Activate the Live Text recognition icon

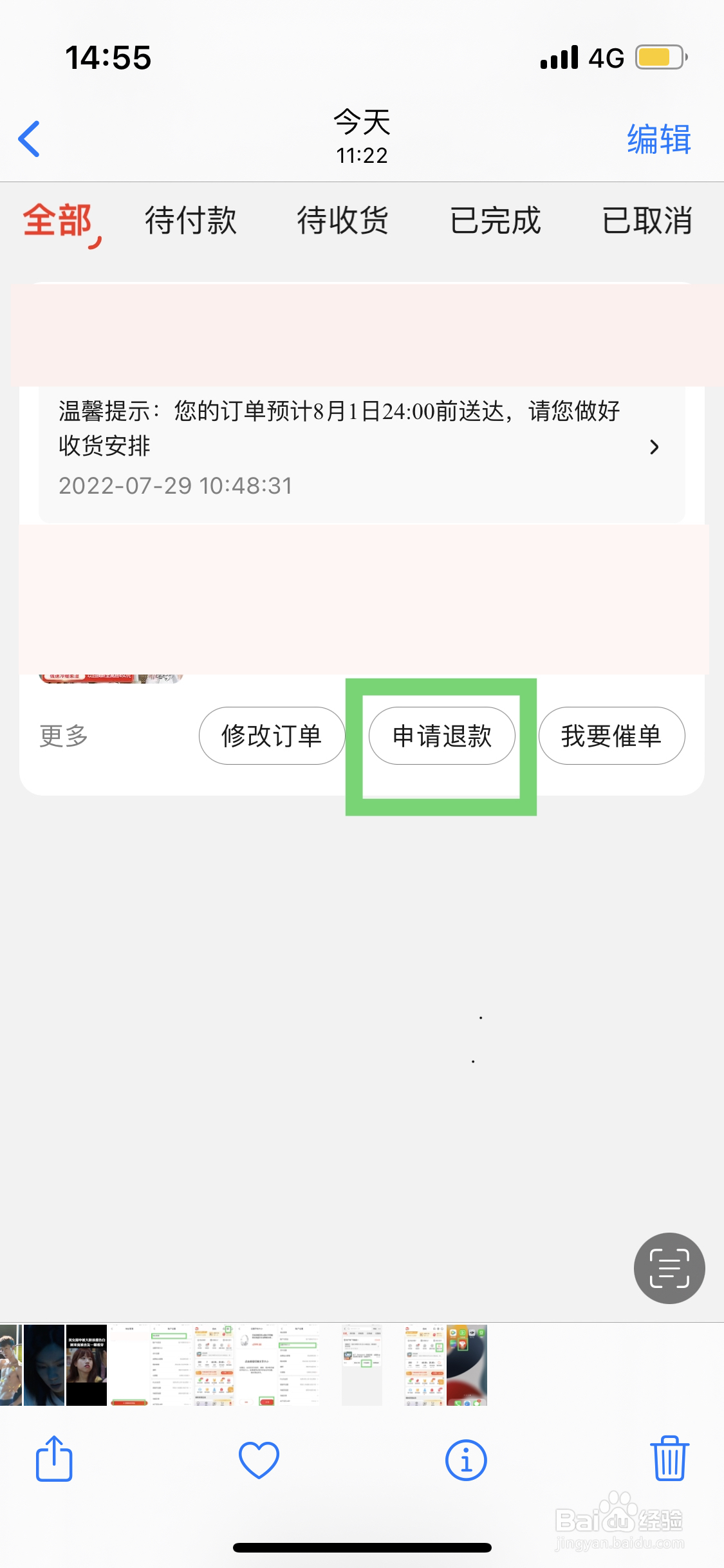pos(669,1268)
